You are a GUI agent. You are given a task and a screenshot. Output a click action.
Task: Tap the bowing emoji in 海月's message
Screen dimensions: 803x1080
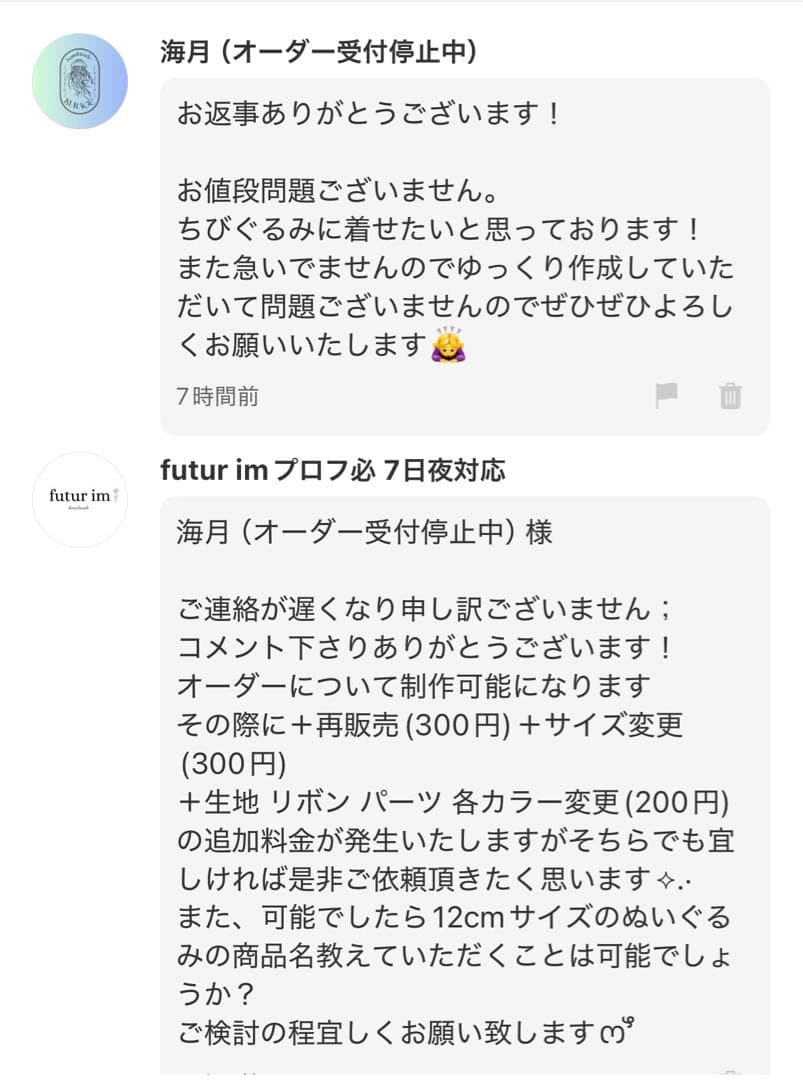click(x=448, y=343)
